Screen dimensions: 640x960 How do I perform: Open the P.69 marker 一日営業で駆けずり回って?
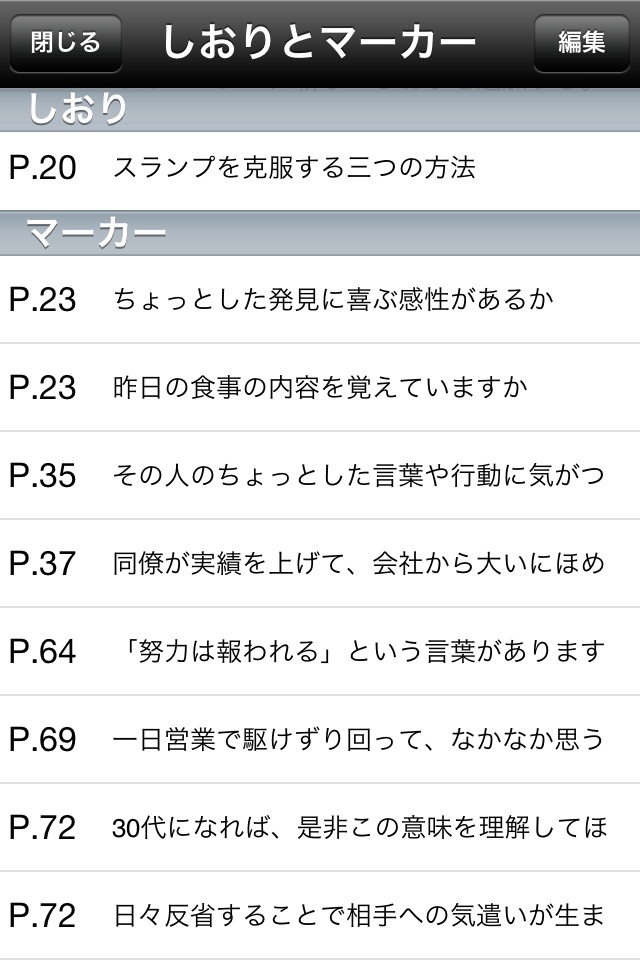[320, 739]
